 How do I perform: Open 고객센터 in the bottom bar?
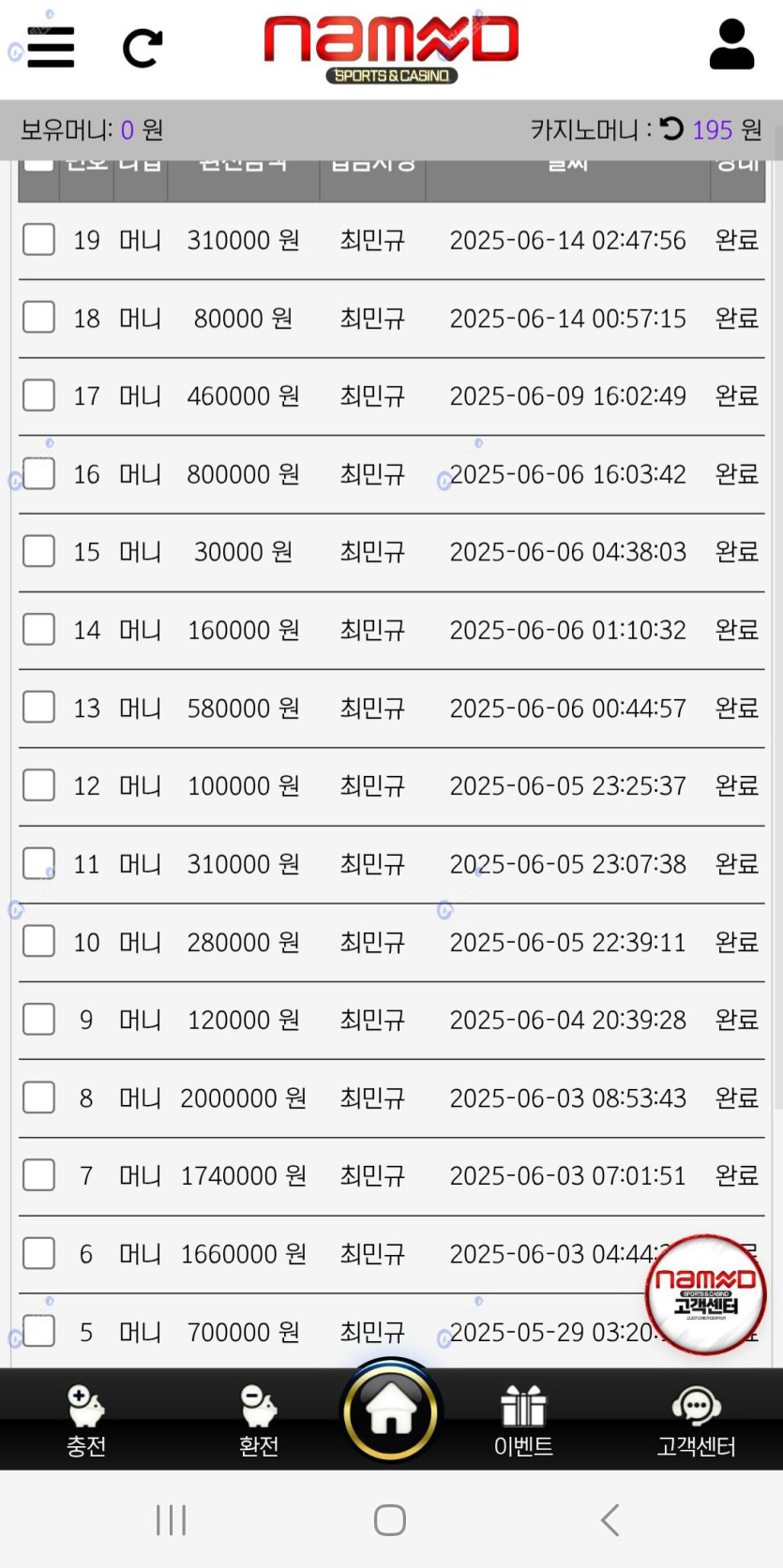pyautogui.click(x=696, y=1420)
